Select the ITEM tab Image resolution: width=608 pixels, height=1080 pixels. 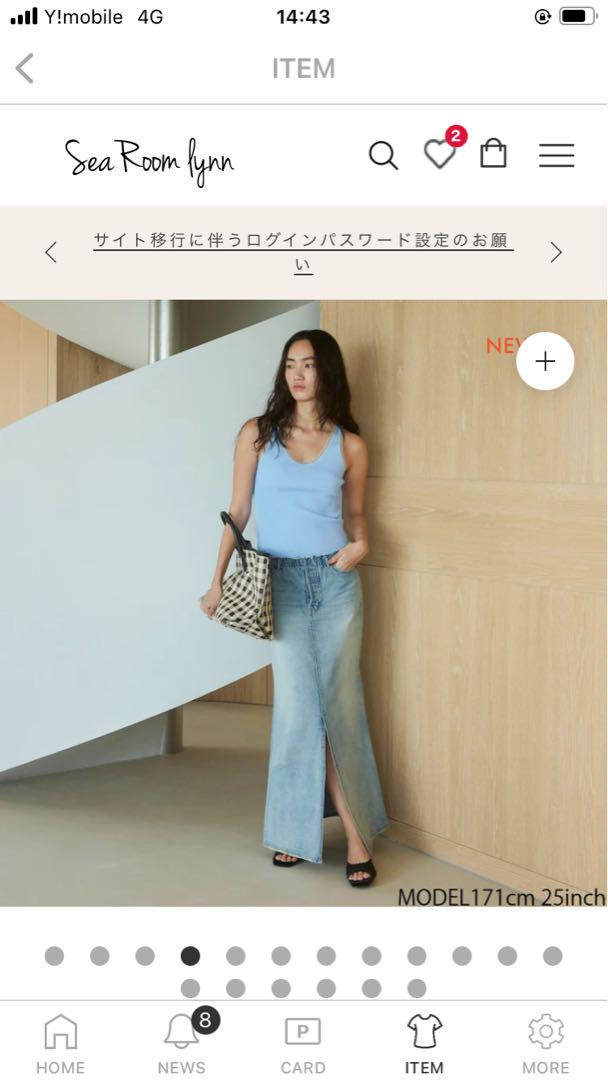pyautogui.click(x=424, y=1043)
